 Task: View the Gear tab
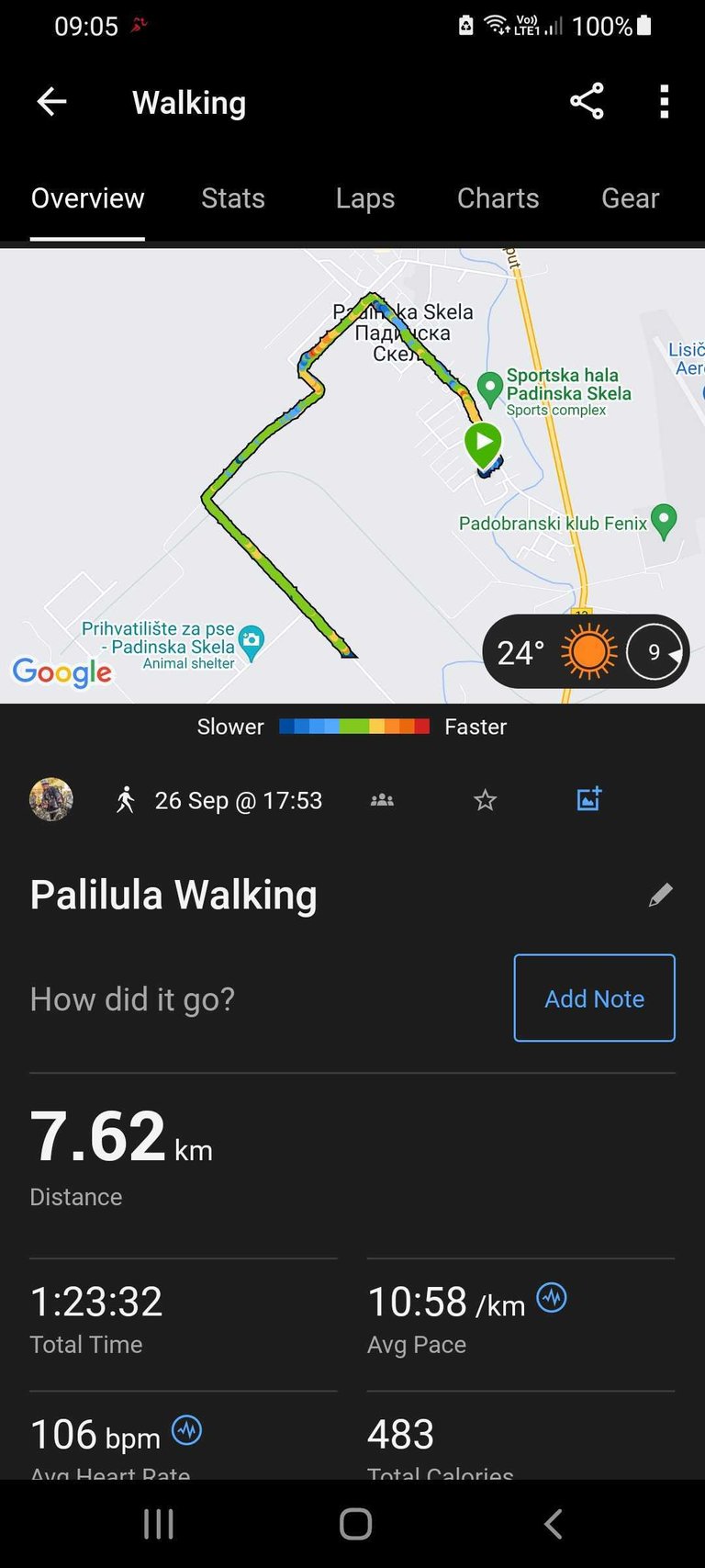click(630, 198)
